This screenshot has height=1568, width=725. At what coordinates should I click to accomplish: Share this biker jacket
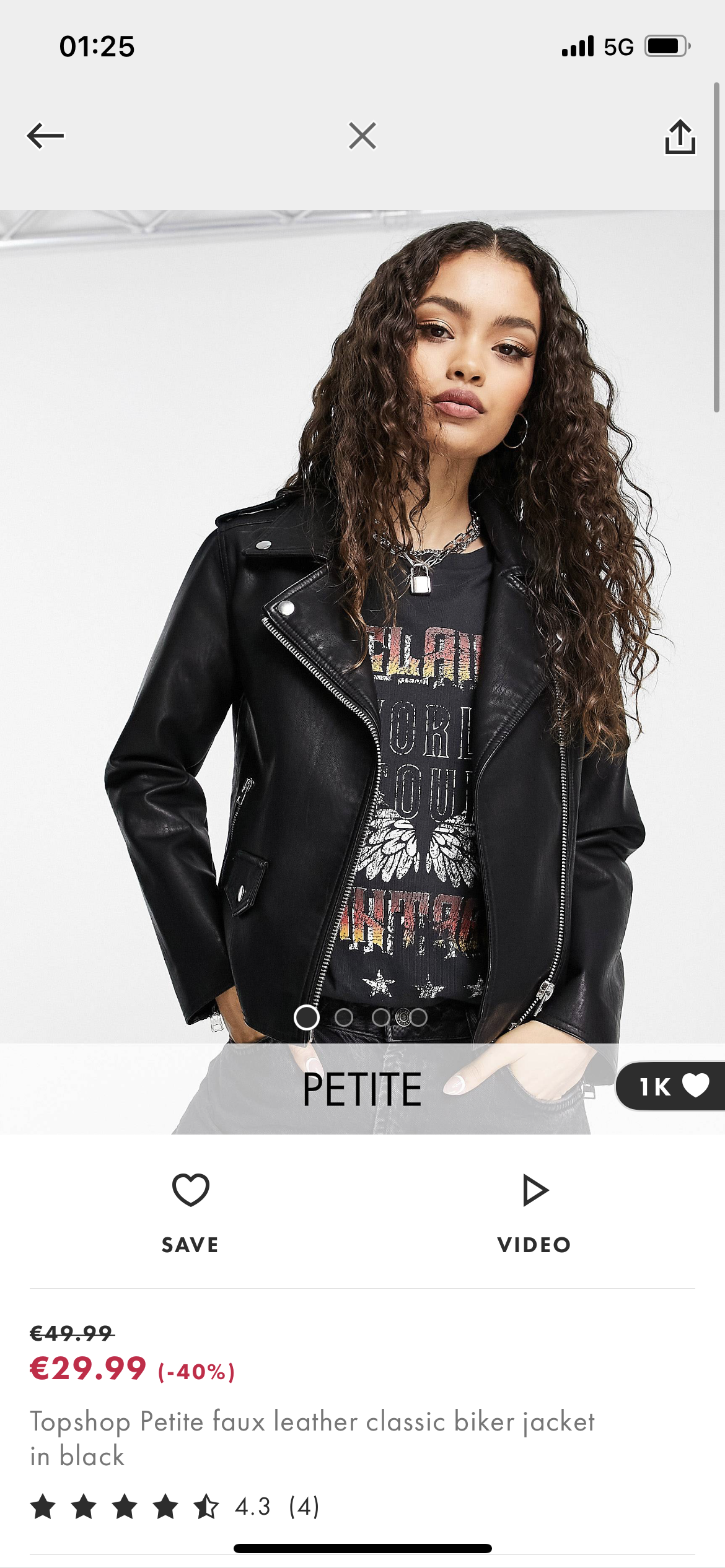coord(680,136)
